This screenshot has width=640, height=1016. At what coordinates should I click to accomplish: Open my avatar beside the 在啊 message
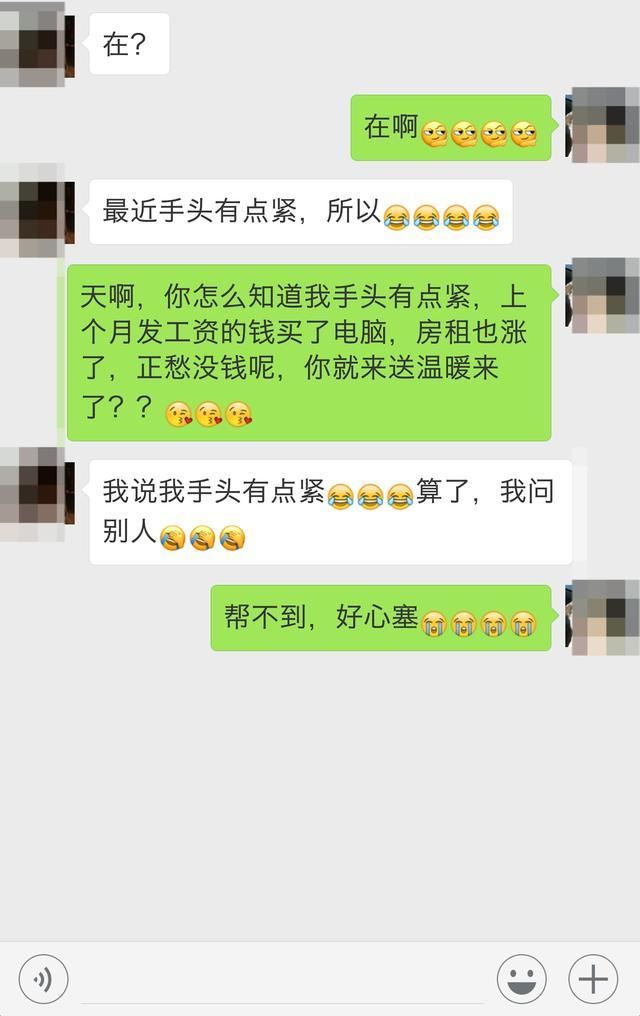click(x=602, y=127)
